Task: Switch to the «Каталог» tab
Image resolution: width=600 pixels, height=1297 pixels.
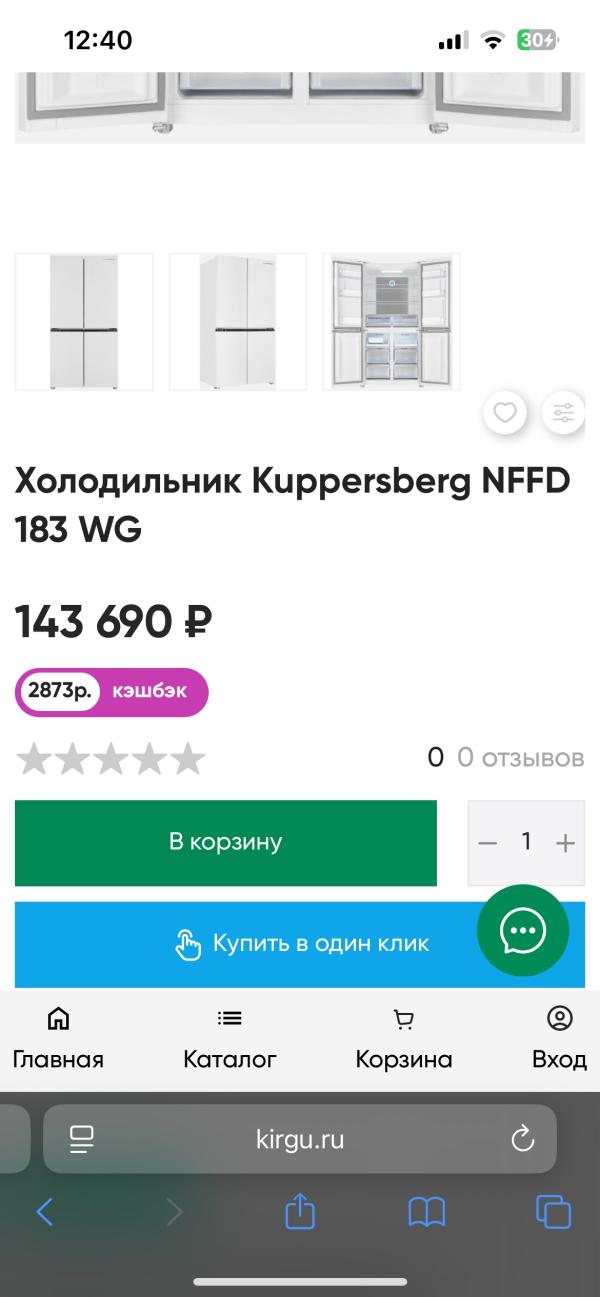Action: pyautogui.click(x=230, y=1038)
